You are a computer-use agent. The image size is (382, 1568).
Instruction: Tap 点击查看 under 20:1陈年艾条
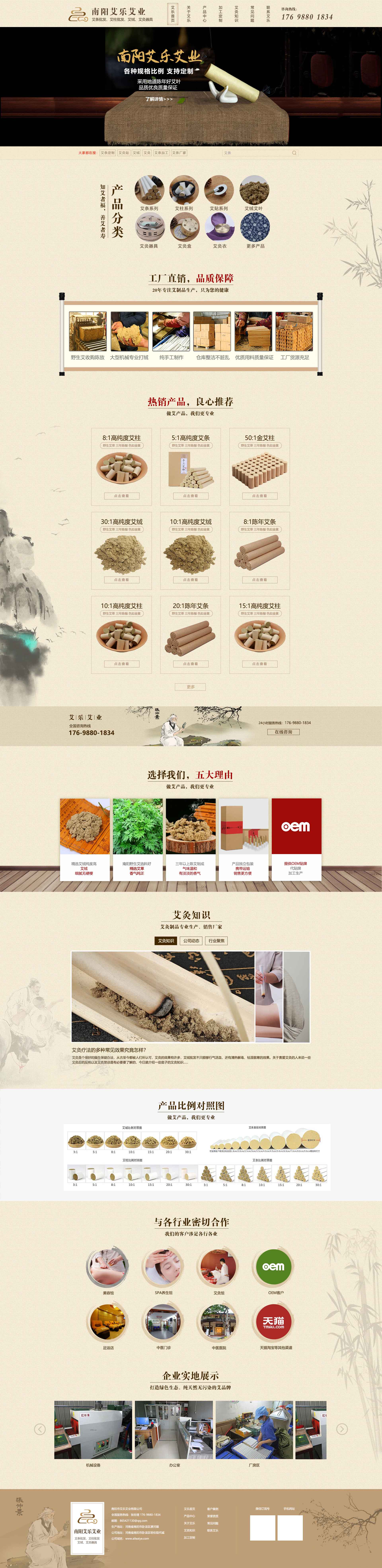(x=190, y=663)
